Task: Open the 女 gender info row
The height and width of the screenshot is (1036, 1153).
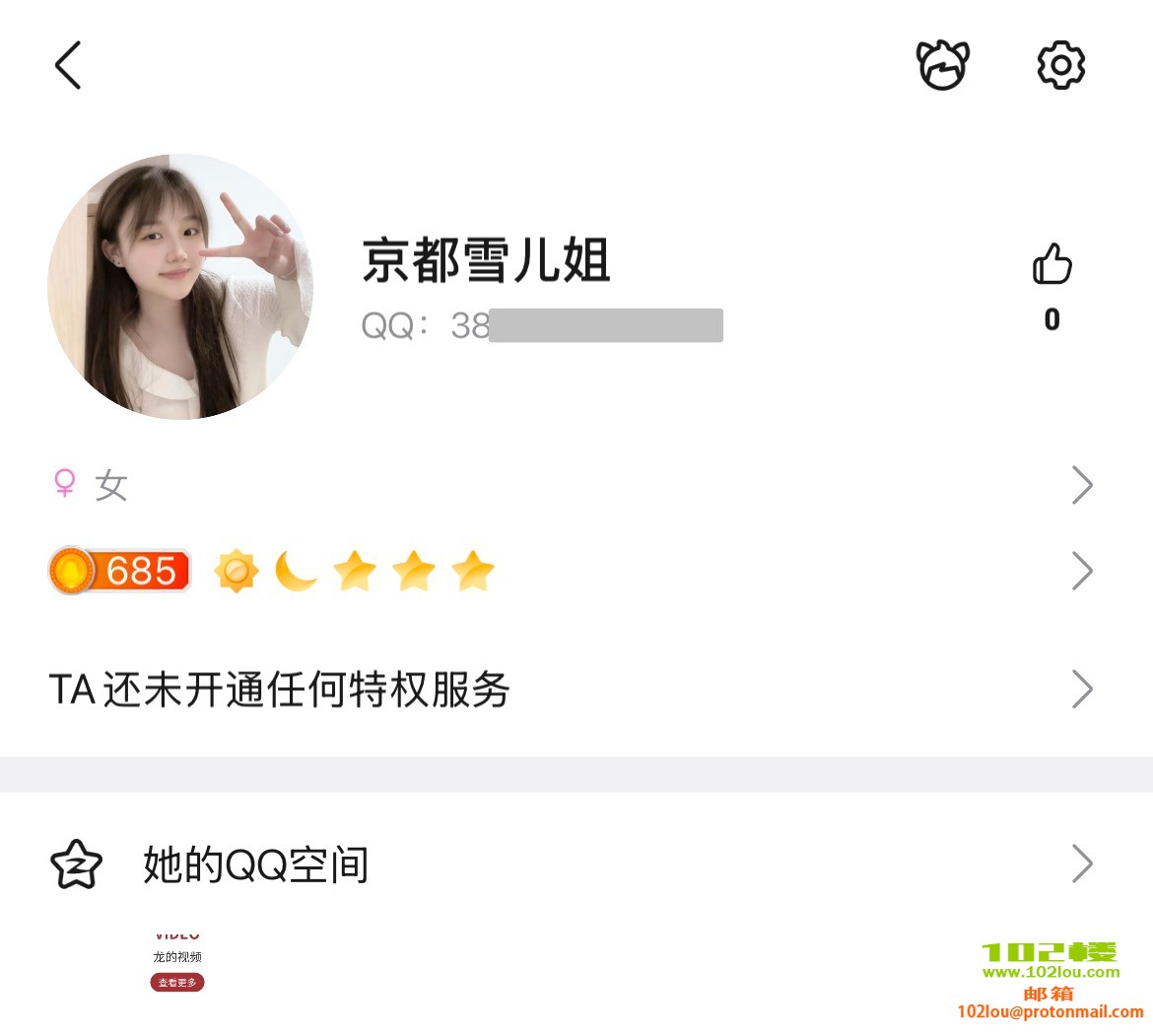Action: coord(572,485)
